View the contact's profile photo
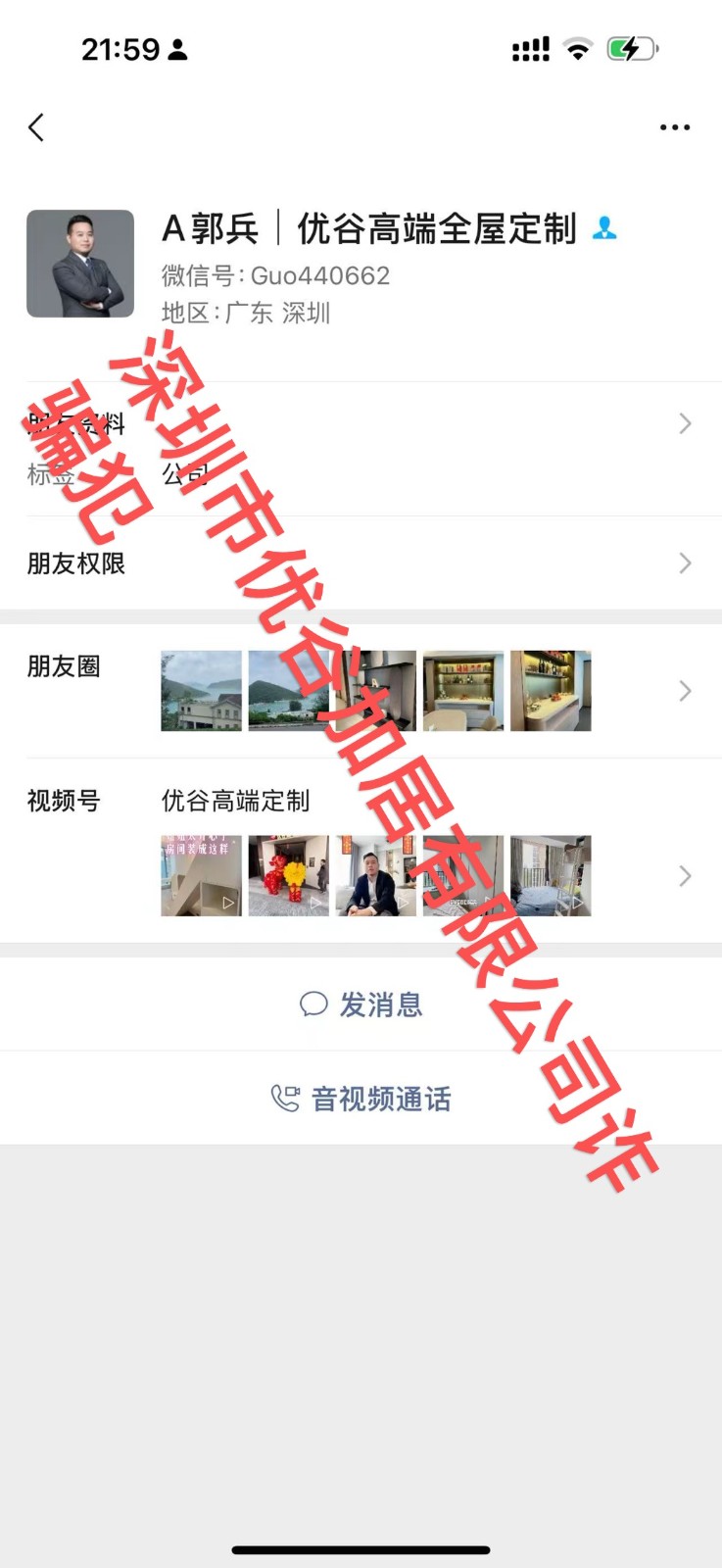The width and height of the screenshot is (722, 1568). (x=80, y=264)
